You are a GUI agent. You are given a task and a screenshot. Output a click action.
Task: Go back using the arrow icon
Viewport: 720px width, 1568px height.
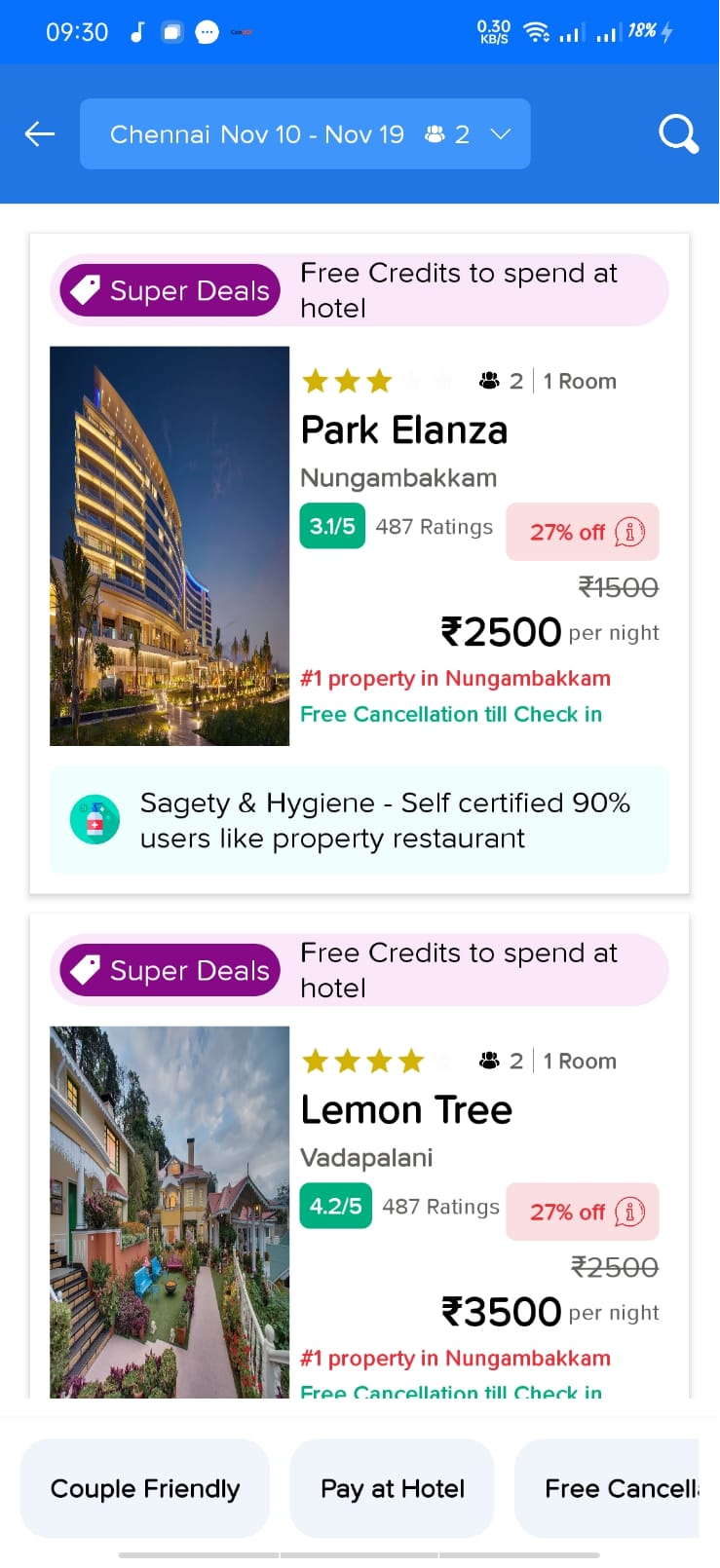pyautogui.click(x=40, y=133)
